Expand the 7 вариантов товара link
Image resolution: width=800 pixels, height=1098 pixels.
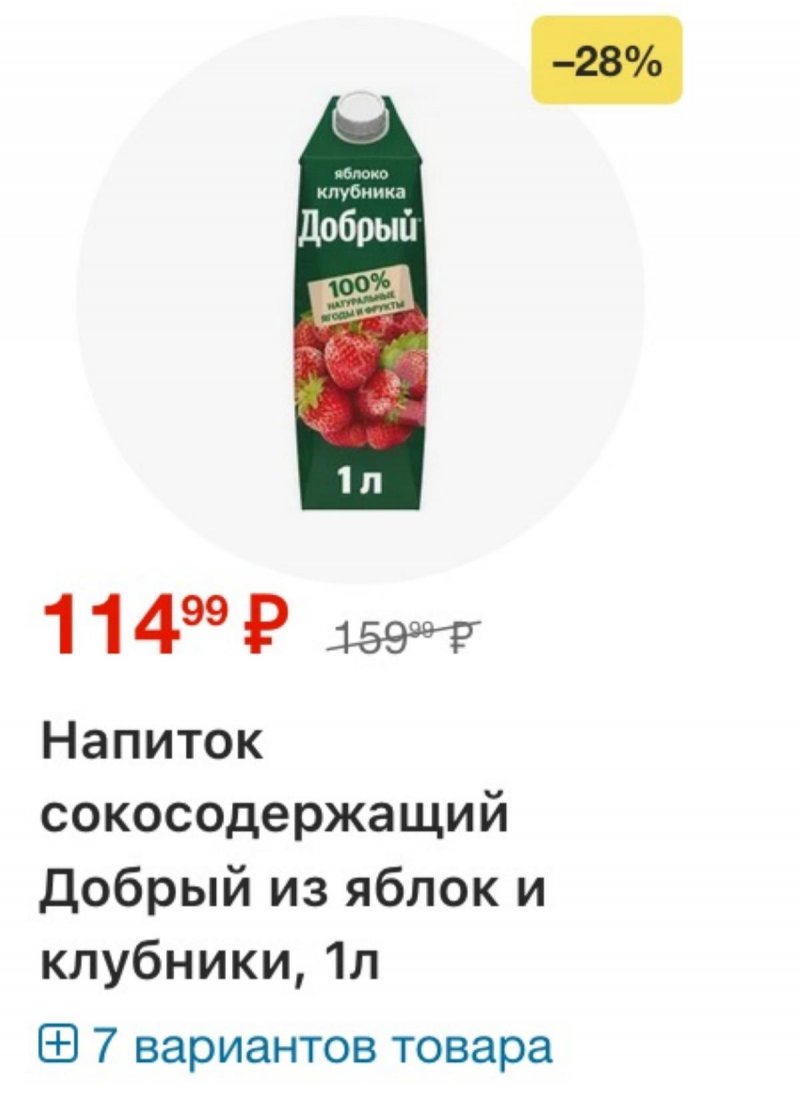coord(295,1047)
